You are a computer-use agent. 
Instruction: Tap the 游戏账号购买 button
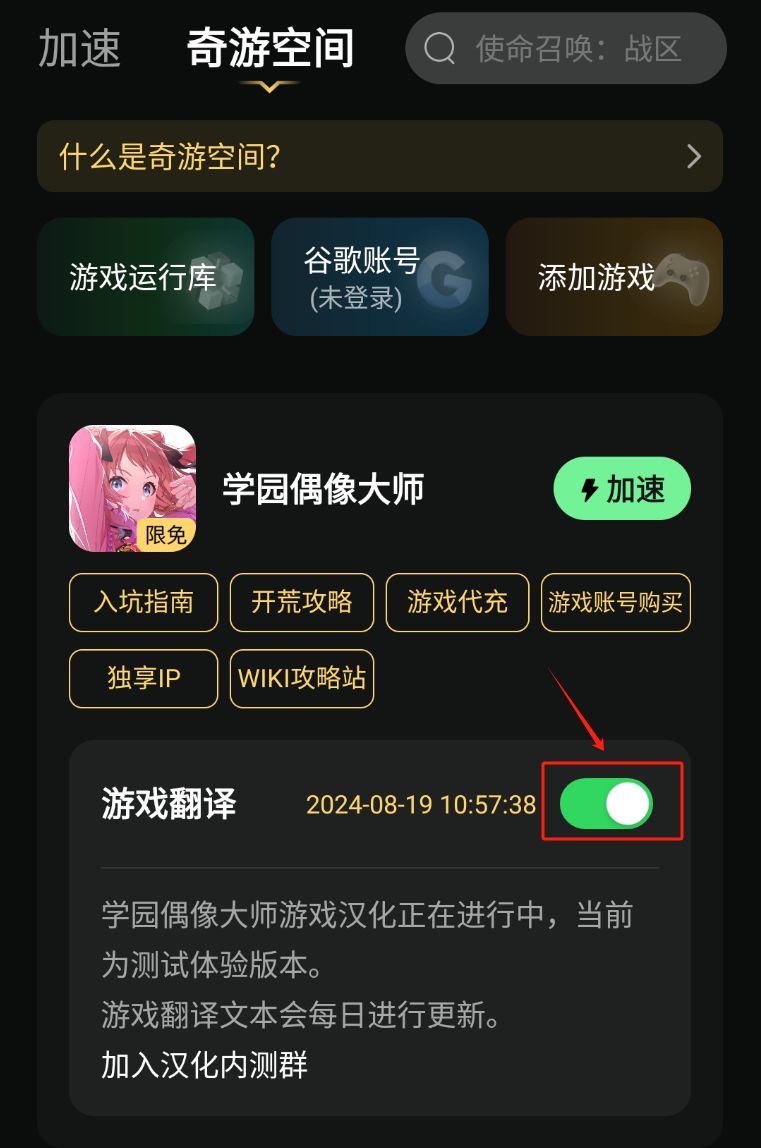[616, 603]
